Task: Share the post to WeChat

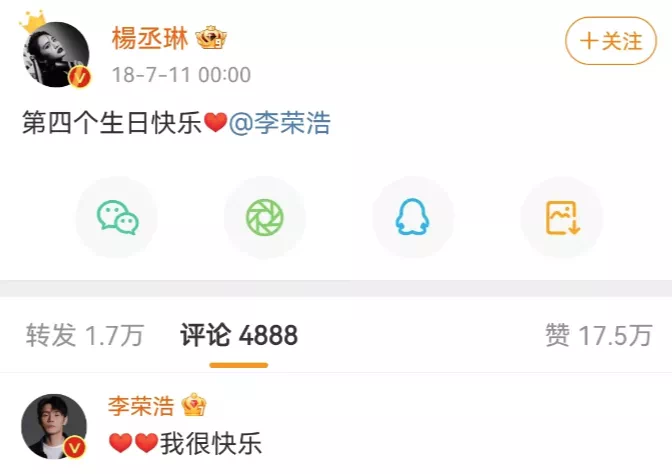Action: click(117, 217)
